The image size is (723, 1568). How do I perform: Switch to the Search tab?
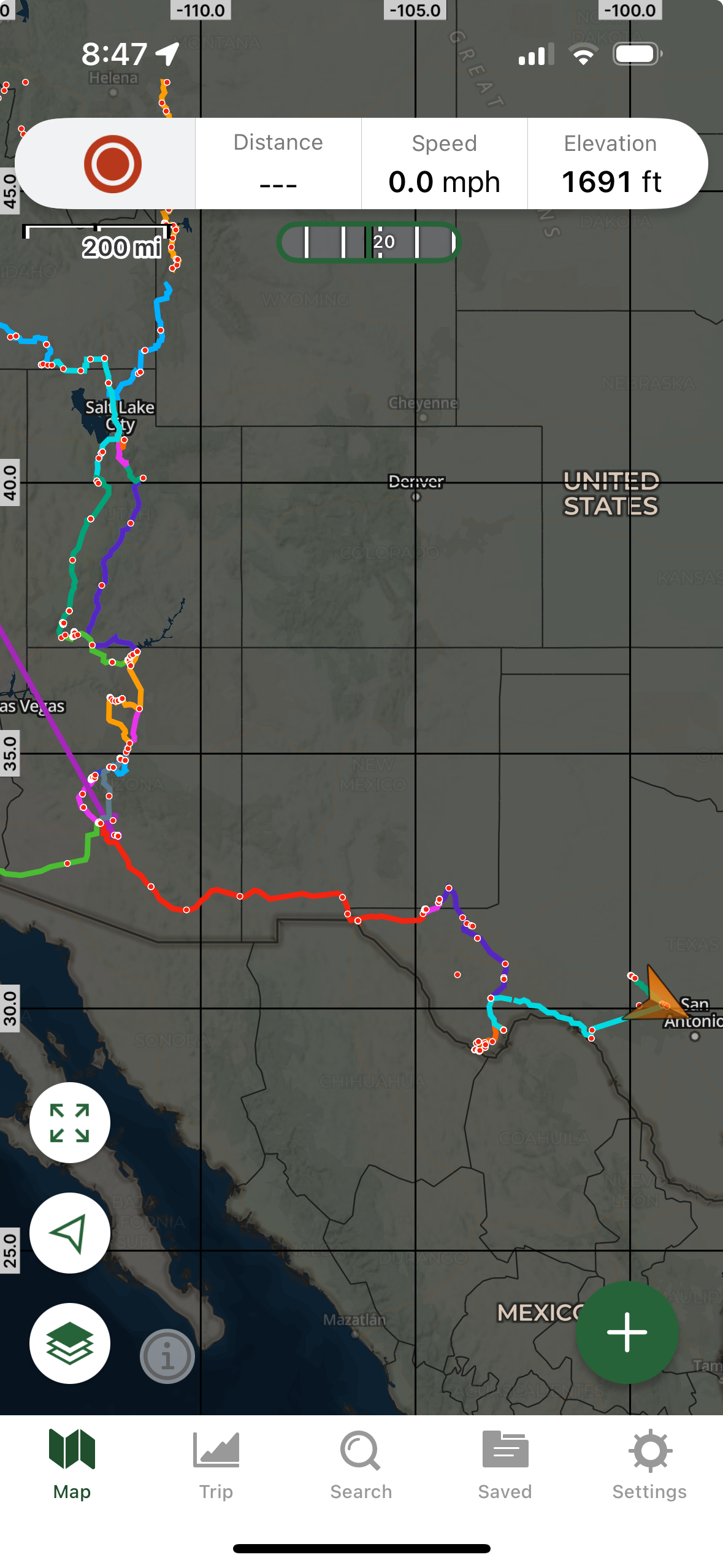click(x=361, y=1465)
